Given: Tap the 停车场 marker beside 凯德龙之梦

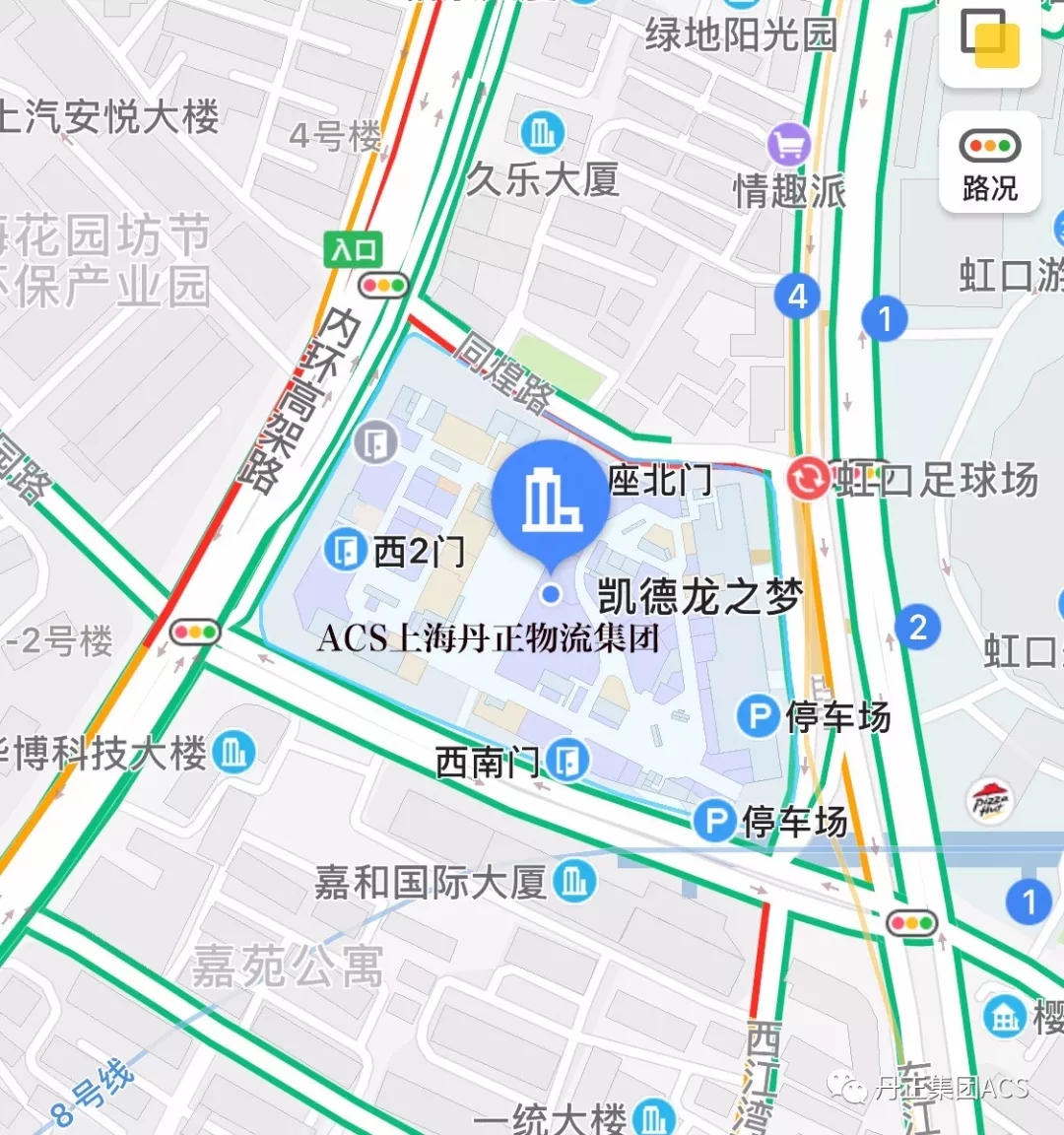Looking at the screenshot, I should tap(759, 716).
